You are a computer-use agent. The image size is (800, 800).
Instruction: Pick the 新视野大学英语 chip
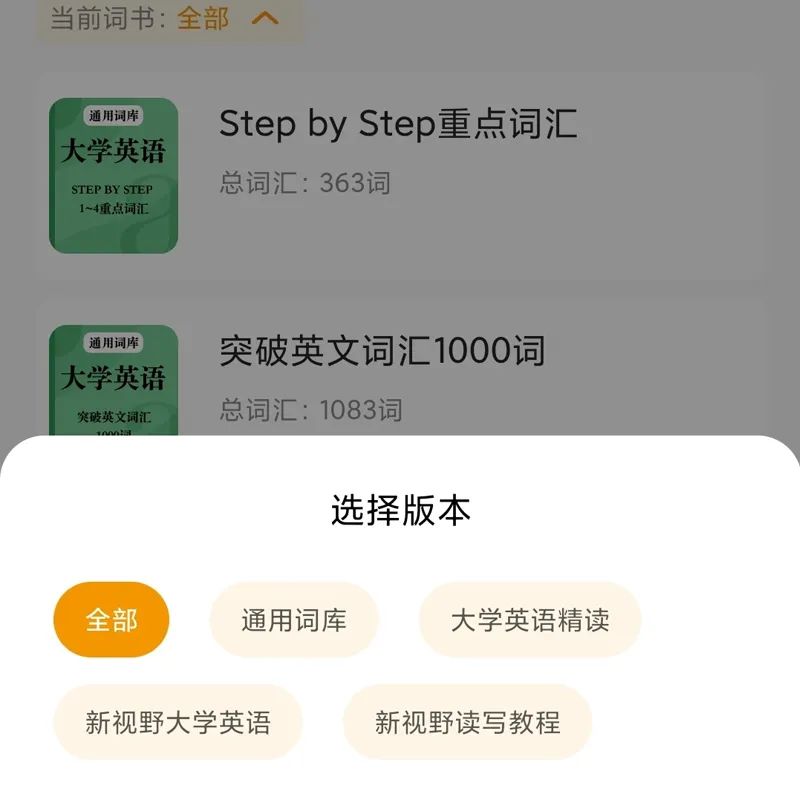[178, 722]
